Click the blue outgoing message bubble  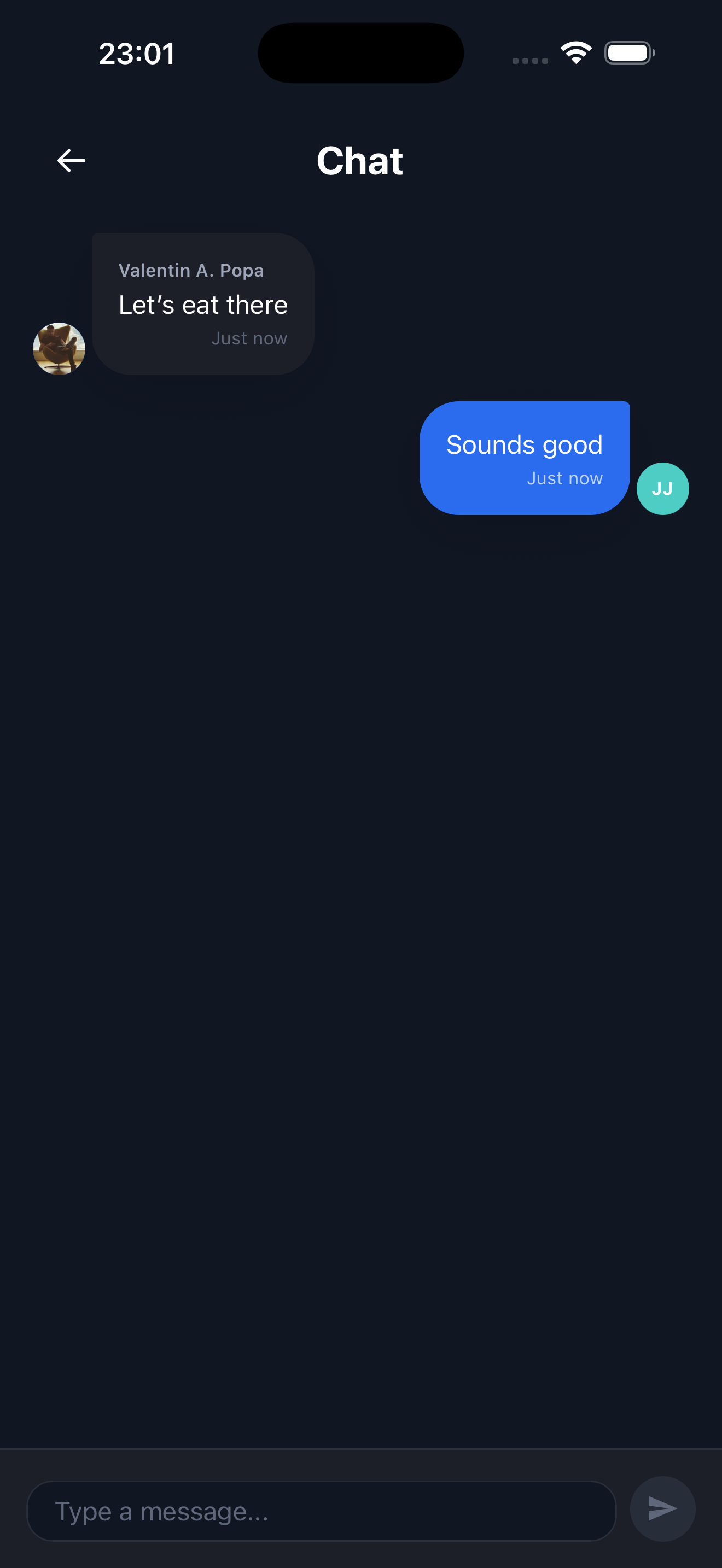click(x=524, y=457)
